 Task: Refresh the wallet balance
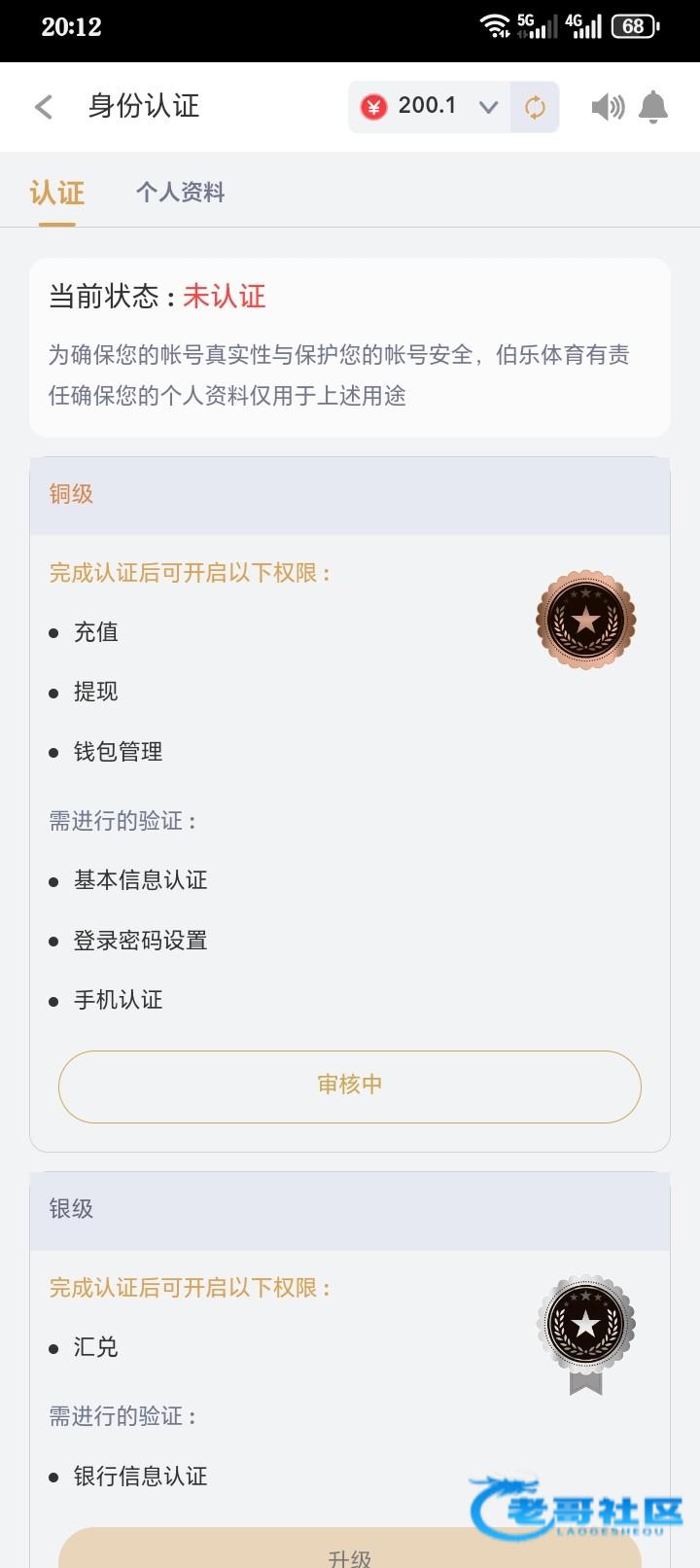(535, 107)
